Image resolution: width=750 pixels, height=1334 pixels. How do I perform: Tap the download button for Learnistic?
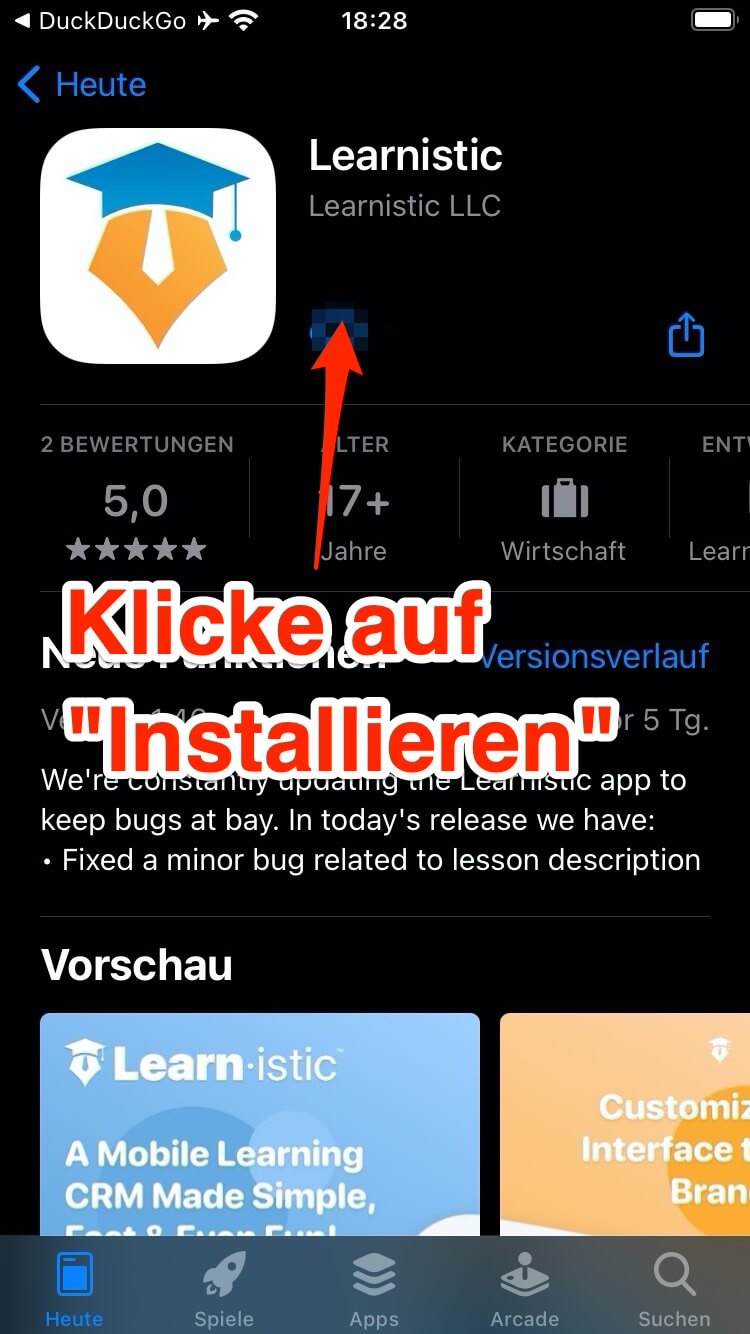click(340, 331)
